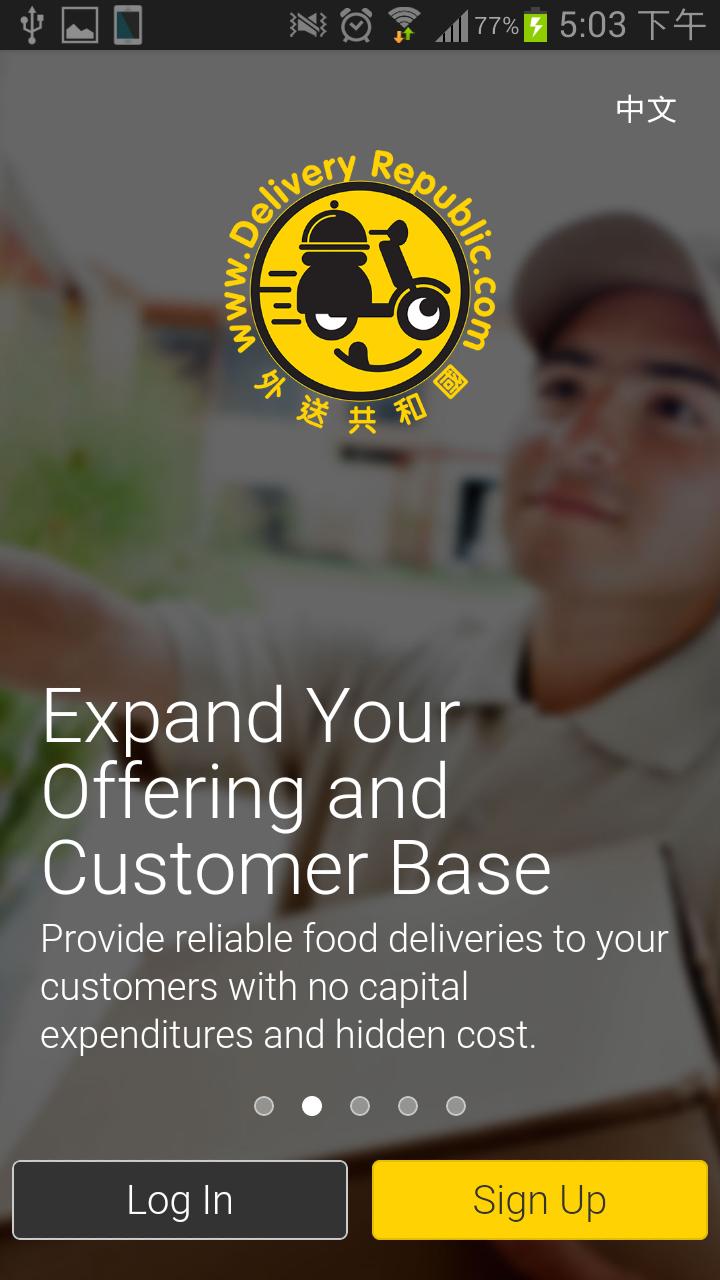Jump to the third onboarding slide dot
This screenshot has width=720, height=1280.
click(360, 1106)
